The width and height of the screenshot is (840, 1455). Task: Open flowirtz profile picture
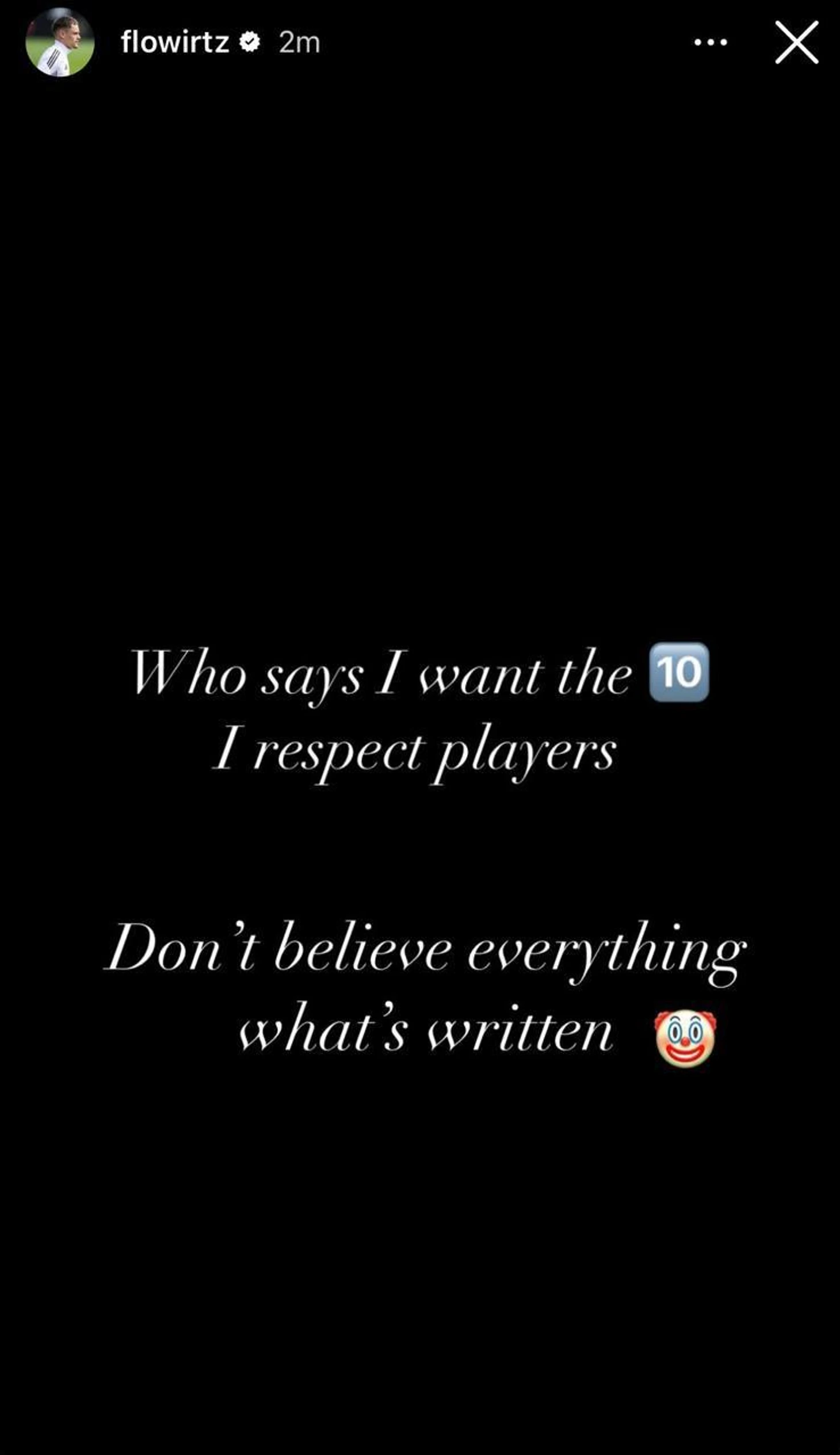point(60,42)
